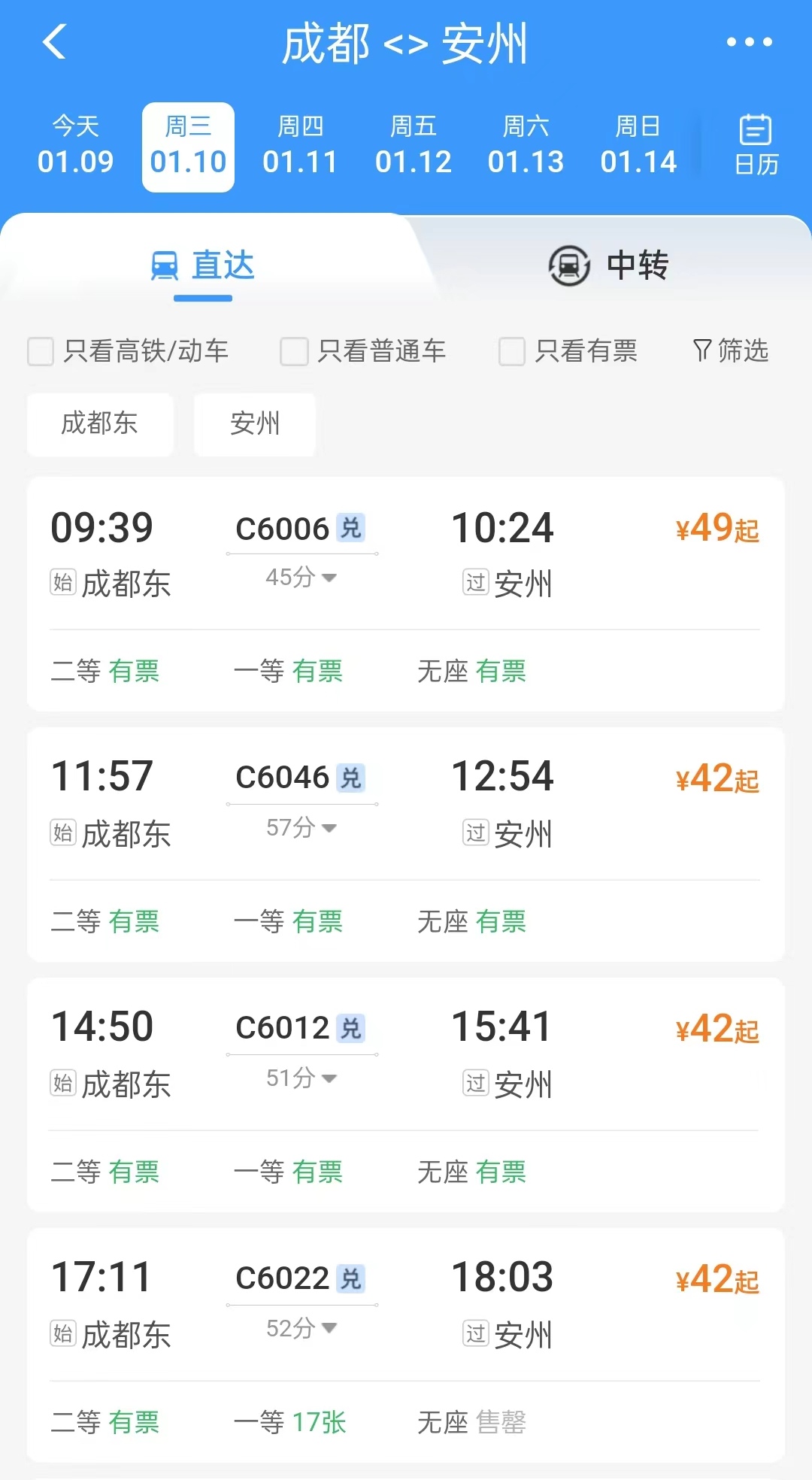Check 只看普通车 filter
This screenshot has height=1480, width=812.
point(294,351)
